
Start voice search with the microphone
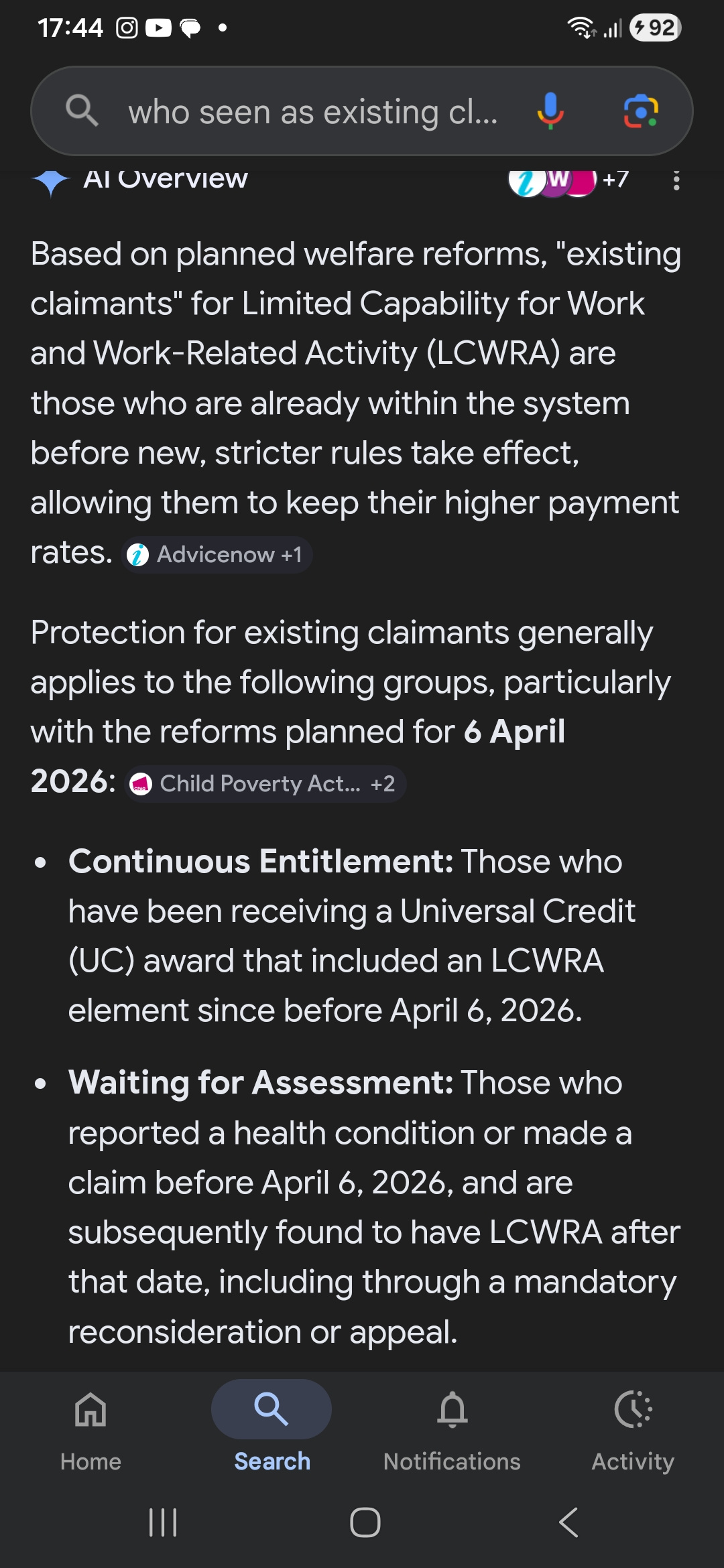click(550, 111)
